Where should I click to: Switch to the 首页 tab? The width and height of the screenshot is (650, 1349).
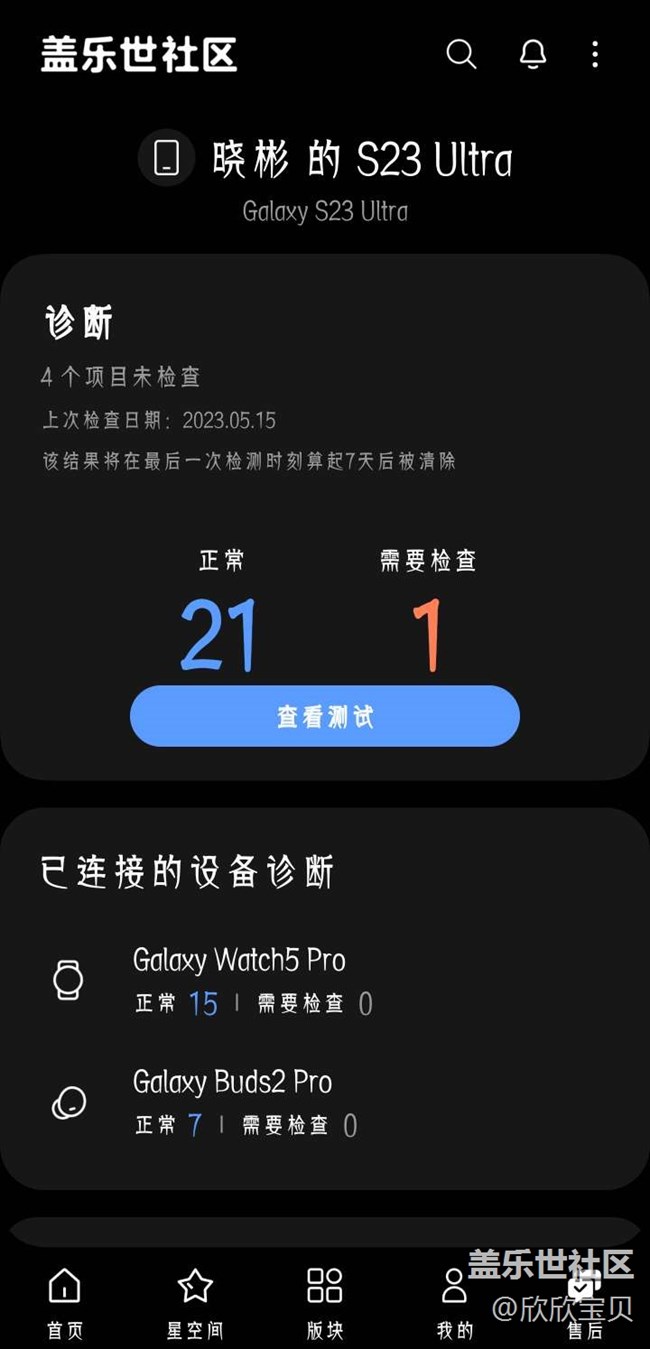(x=65, y=1303)
